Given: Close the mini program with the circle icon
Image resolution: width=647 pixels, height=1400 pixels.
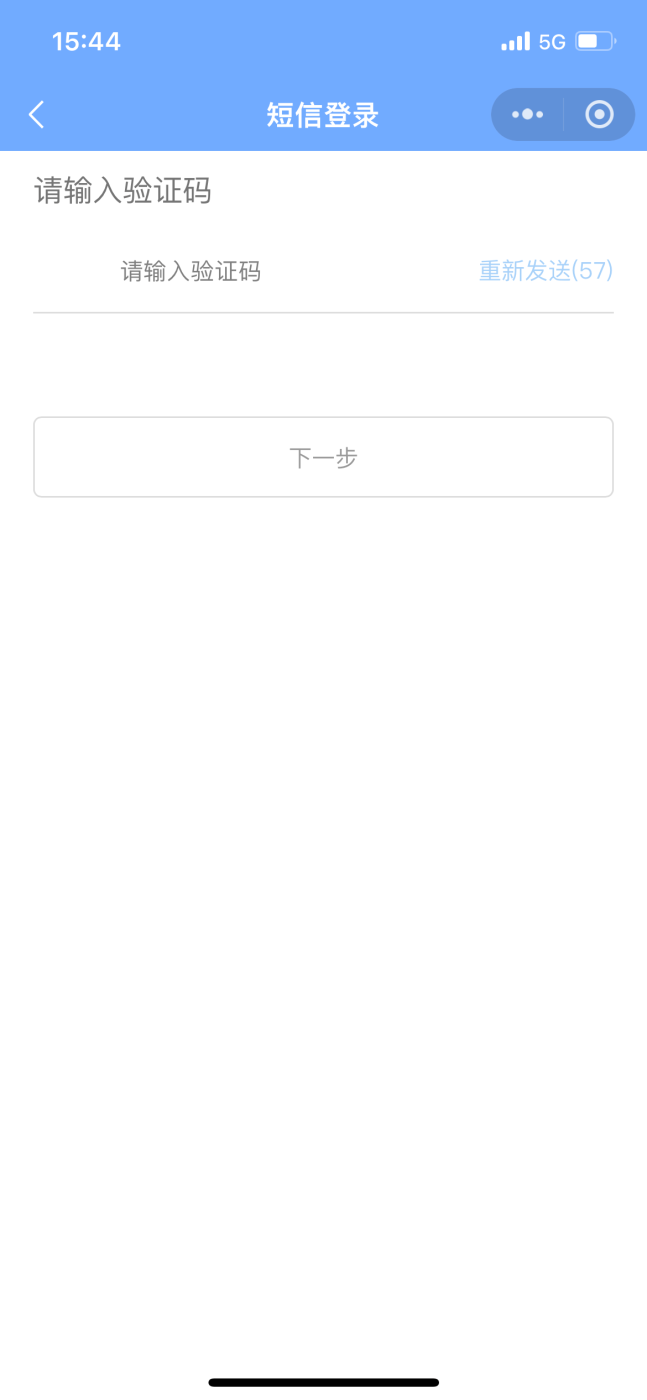Looking at the screenshot, I should click(x=599, y=115).
